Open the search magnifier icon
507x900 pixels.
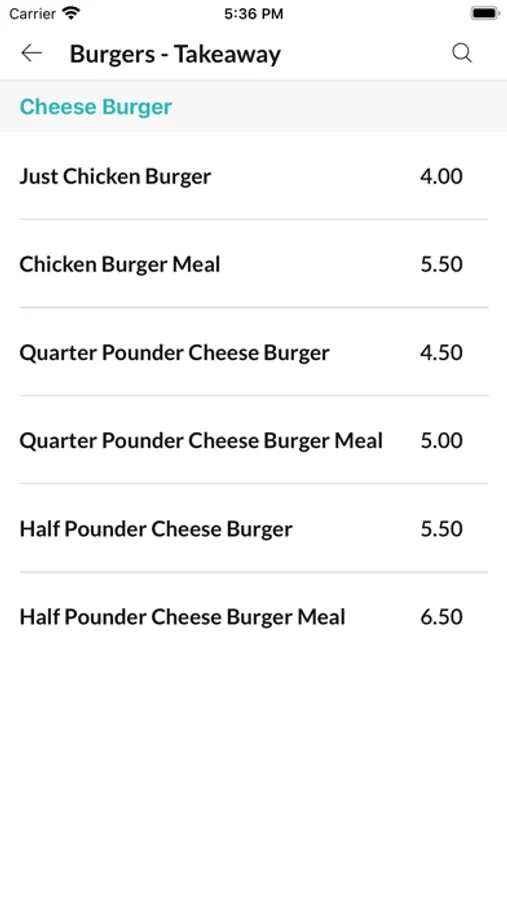tap(462, 53)
